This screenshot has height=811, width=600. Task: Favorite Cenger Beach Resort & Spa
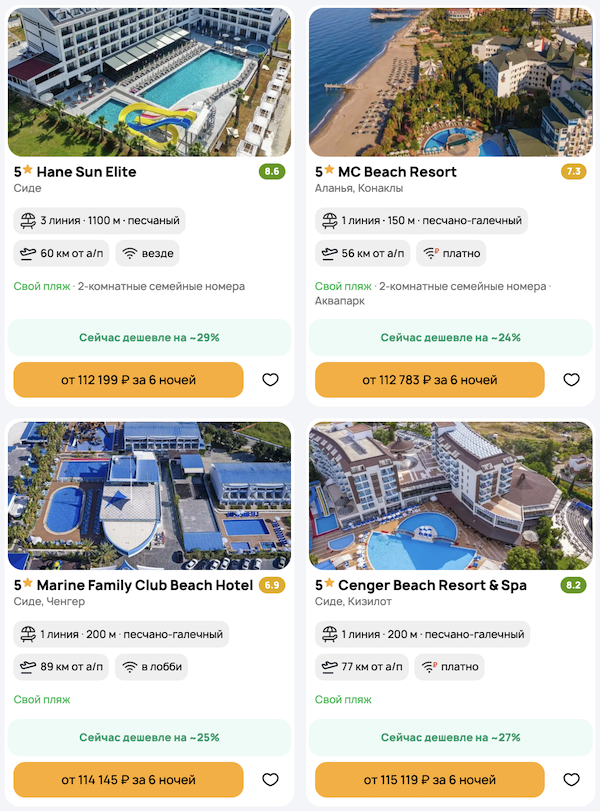[571, 779]
